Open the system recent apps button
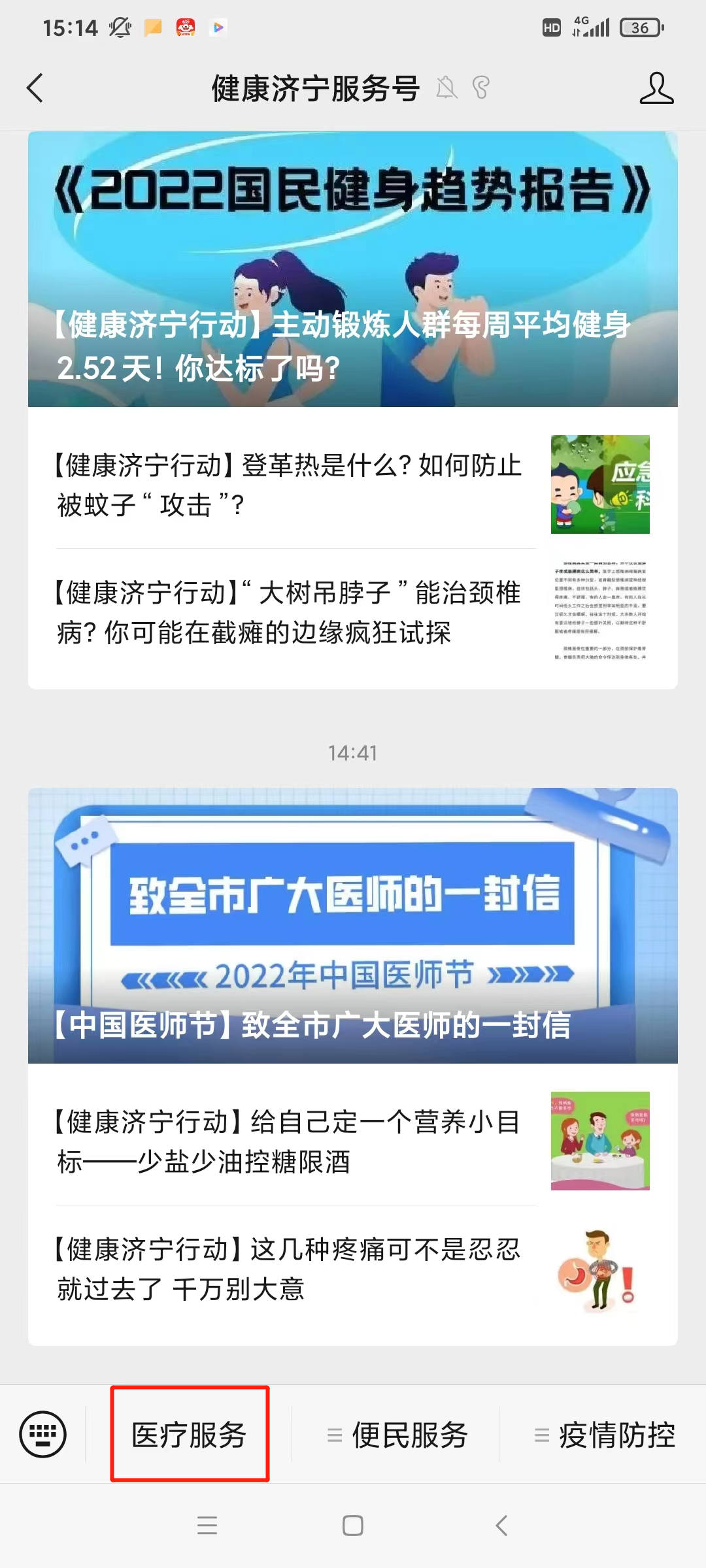Viewport: 706px width, 1568px height. (x=207, y=1526)
